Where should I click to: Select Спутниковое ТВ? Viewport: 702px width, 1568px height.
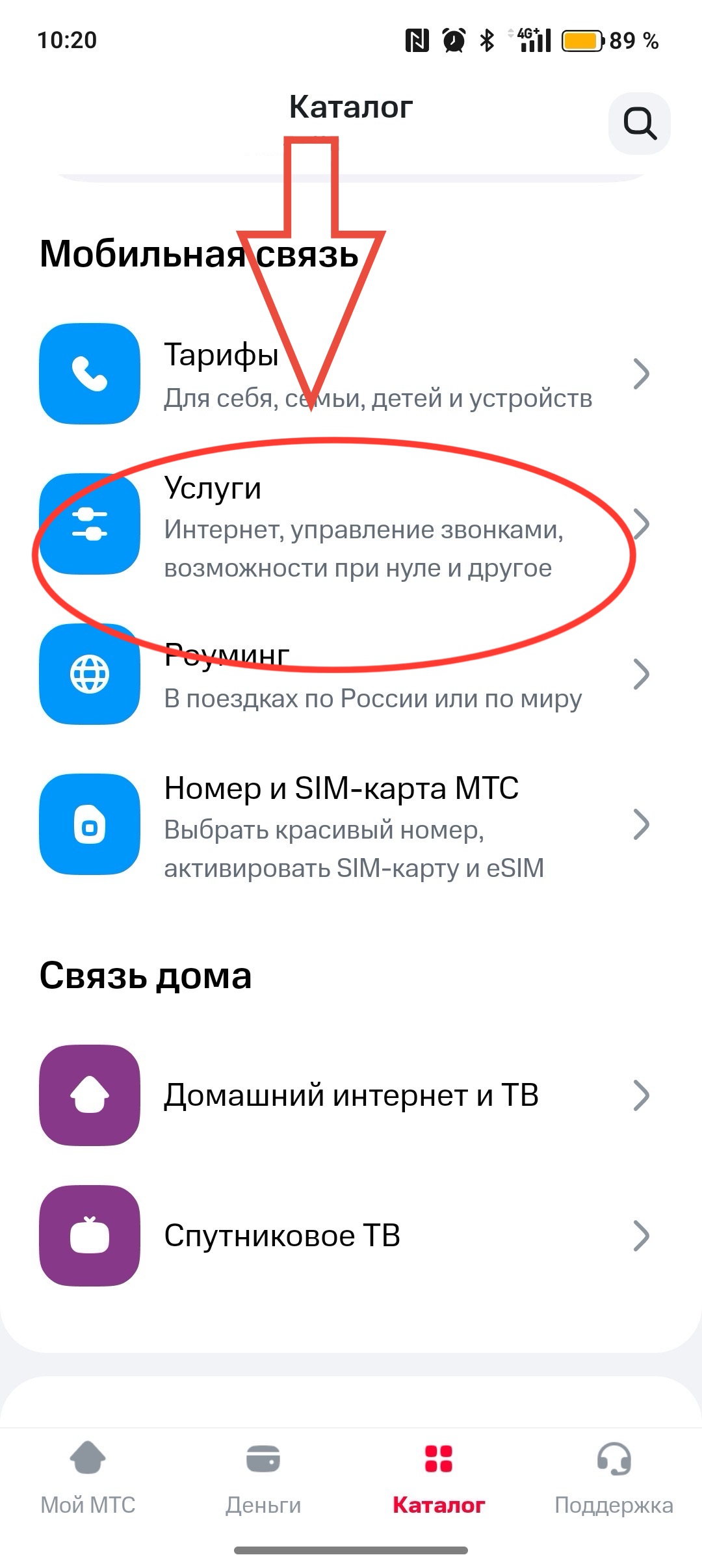[x=351, y=1236]
